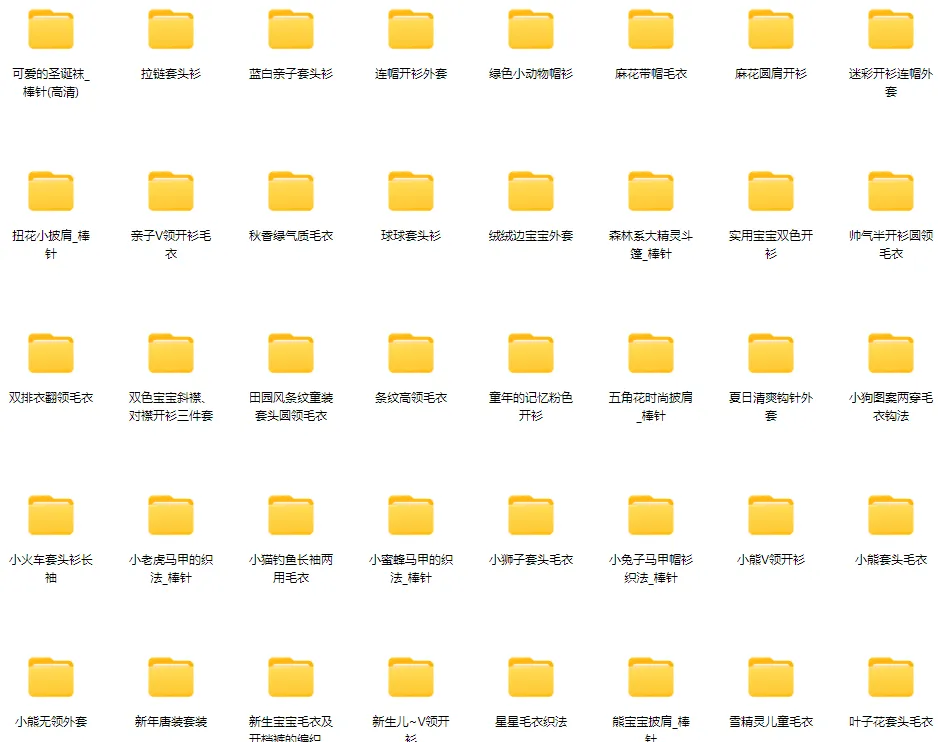Image resolution: width=938 pixels, height=742 pixels.
Task: Open the 拉链套头衫 folder
Action: click(171, 31)
